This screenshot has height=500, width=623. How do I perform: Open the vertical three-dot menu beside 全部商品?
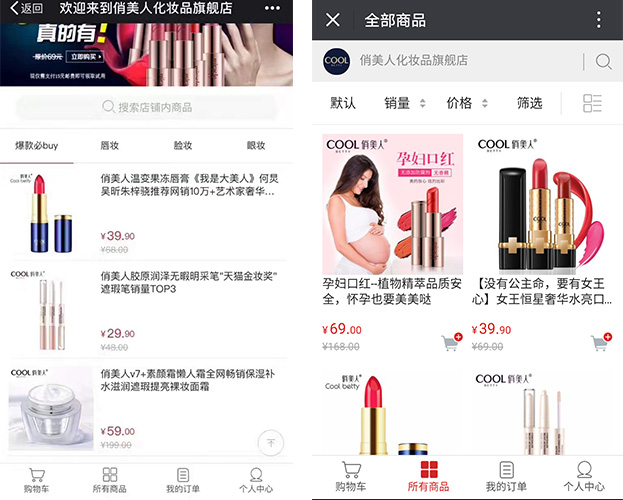click(599, 20)
